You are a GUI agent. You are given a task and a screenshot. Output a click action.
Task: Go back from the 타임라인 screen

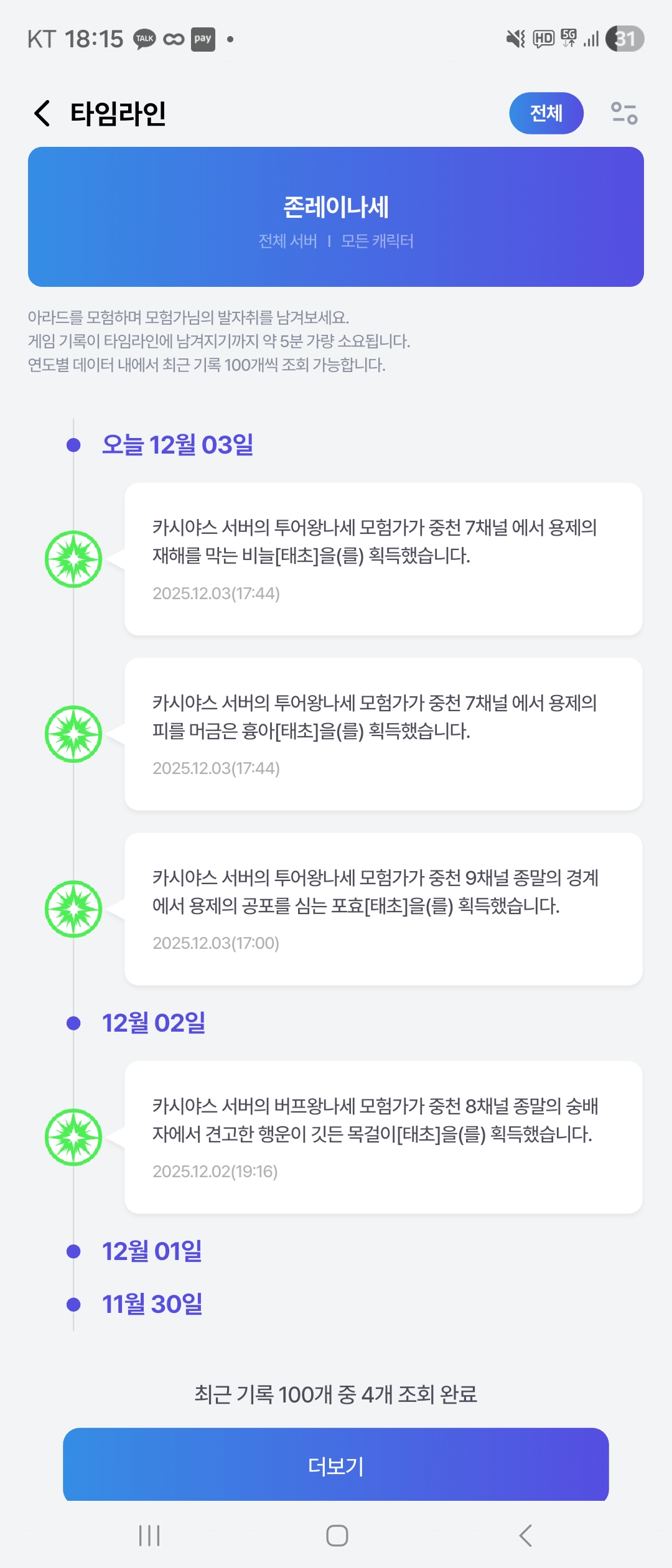[42, 113]
